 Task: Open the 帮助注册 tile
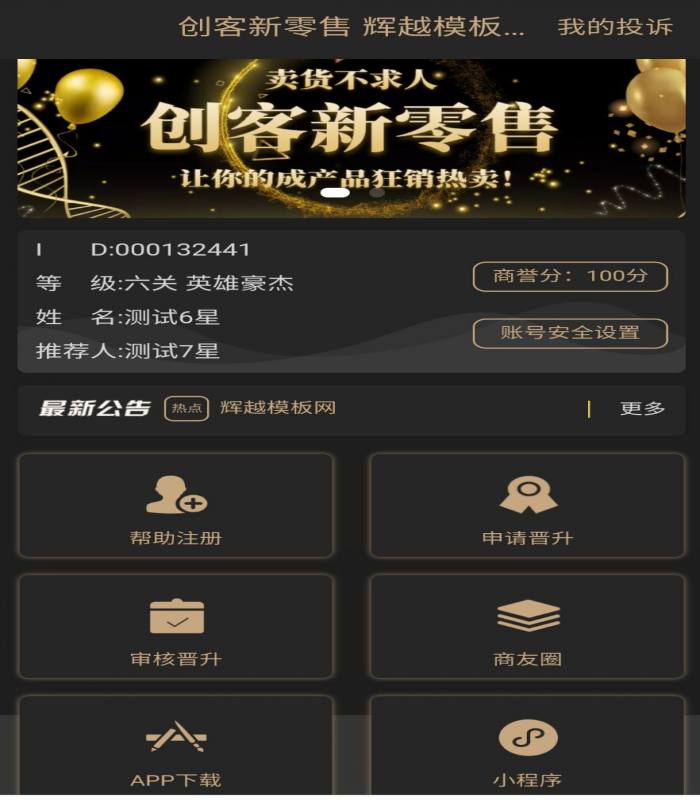coord(176,506)
